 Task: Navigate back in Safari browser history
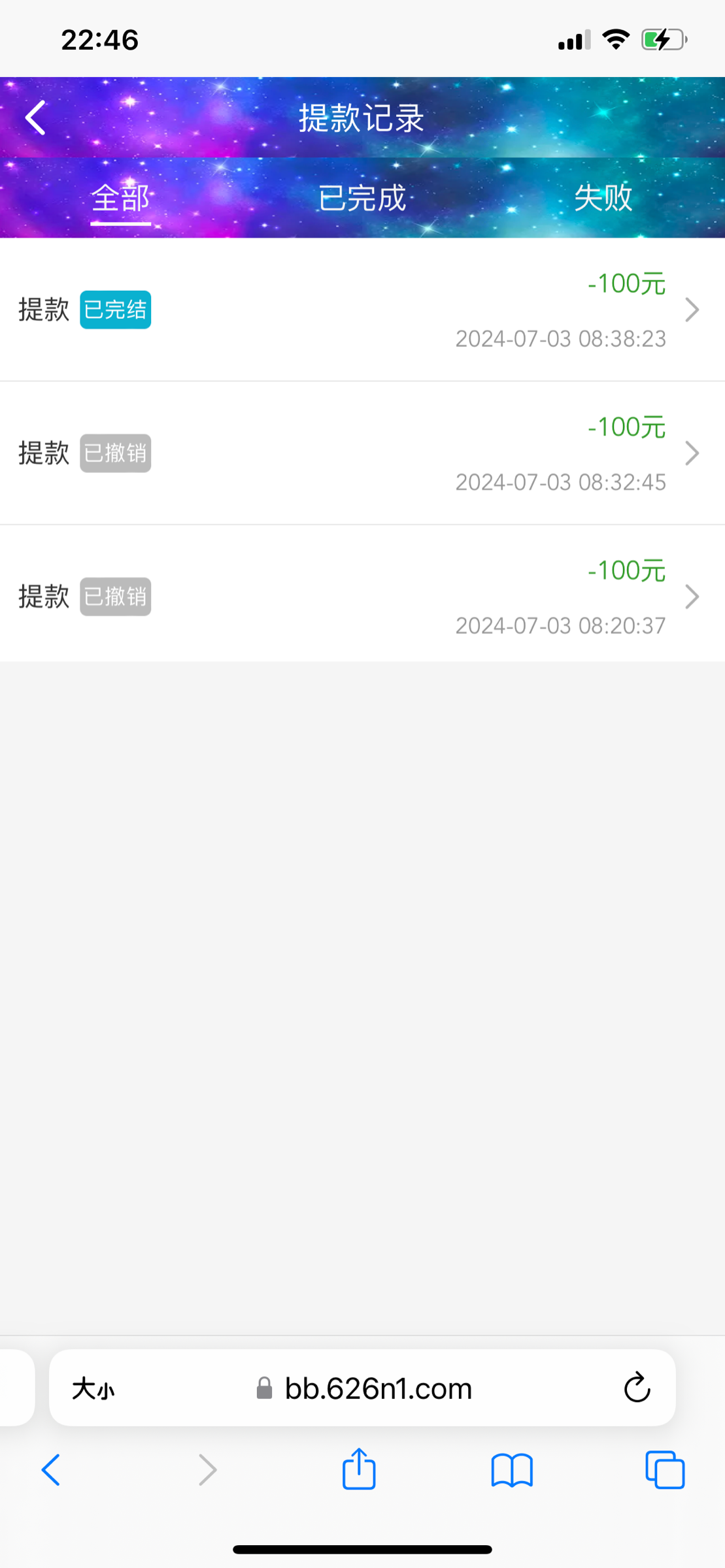pos(51,1470)
